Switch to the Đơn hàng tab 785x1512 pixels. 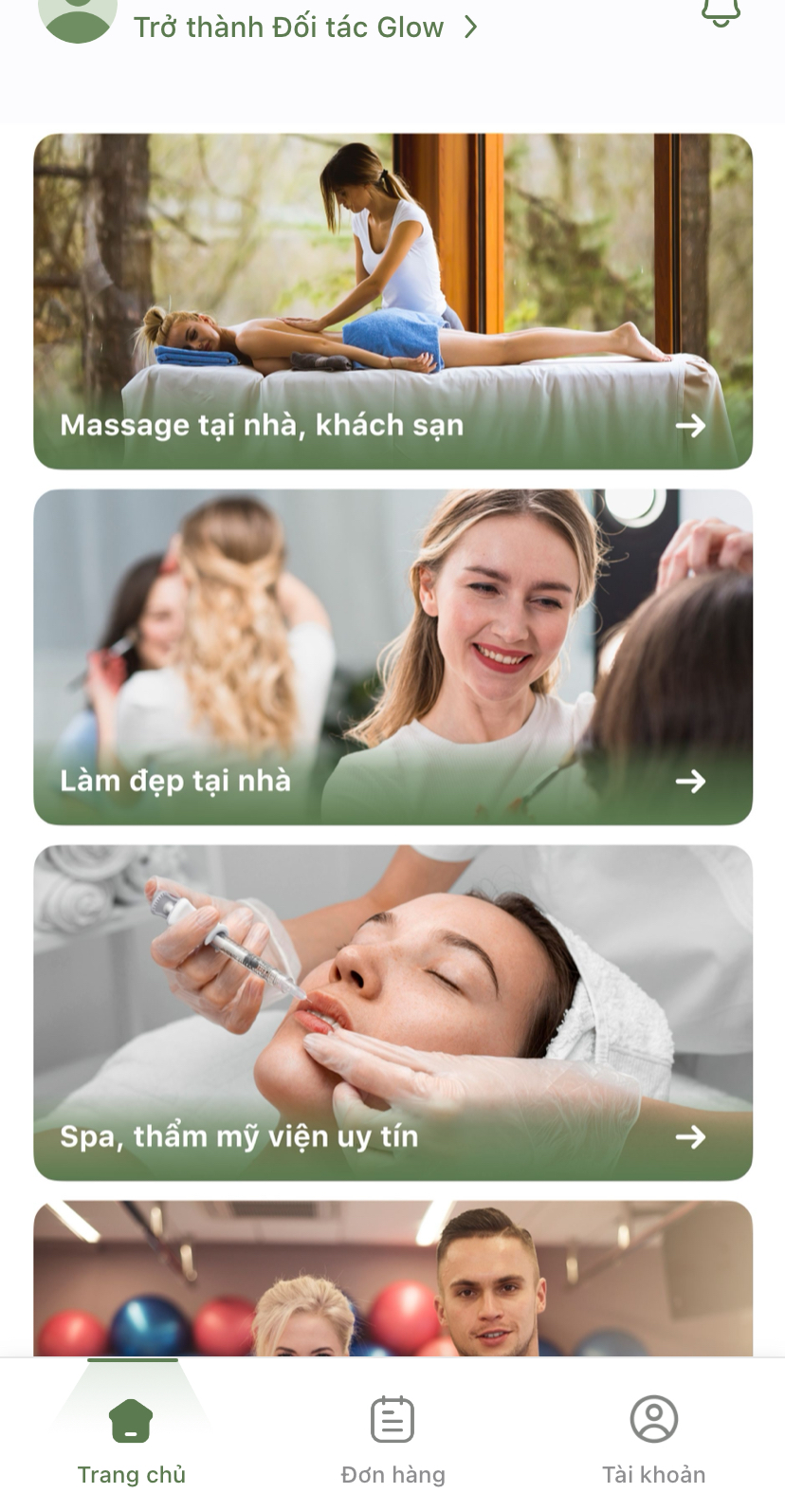coord(392,1439)
